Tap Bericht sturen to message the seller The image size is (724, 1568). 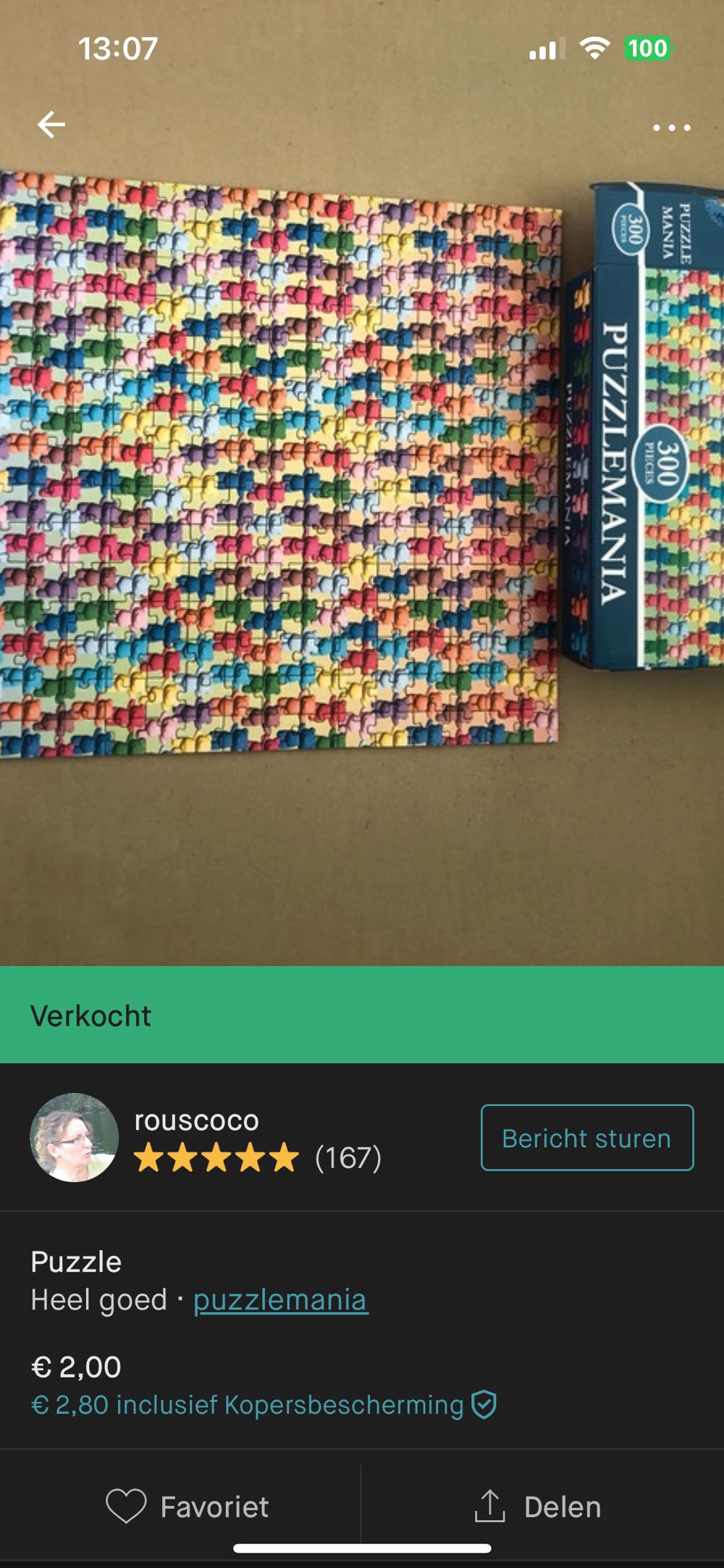tap(586, 1138)
